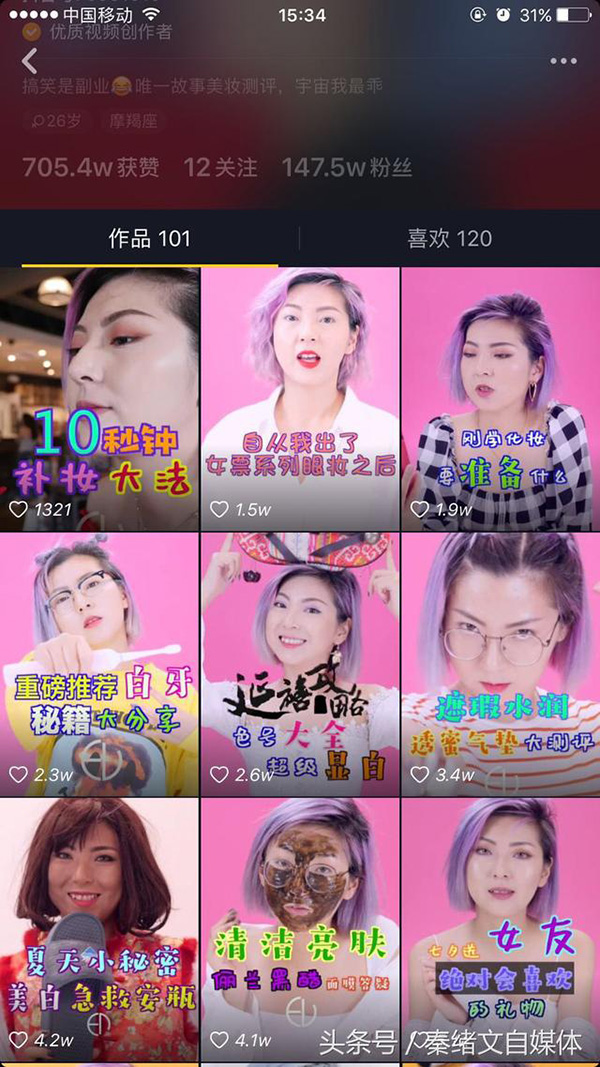View the 147.5w 粉丝 followers list
This screenshot has height=1067, width=600.
(x=346, y=167)
